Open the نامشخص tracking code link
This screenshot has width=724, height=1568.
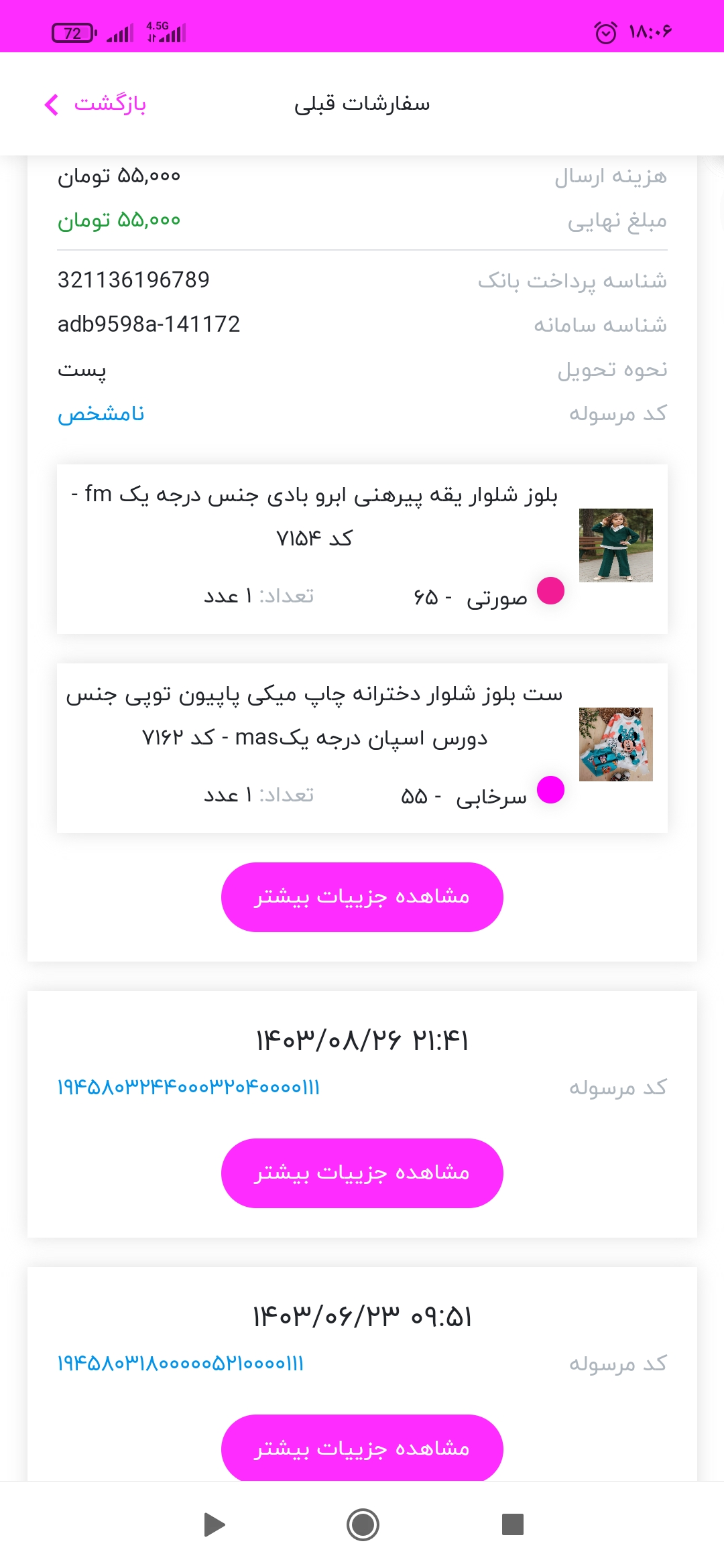(x=101, y=413)
